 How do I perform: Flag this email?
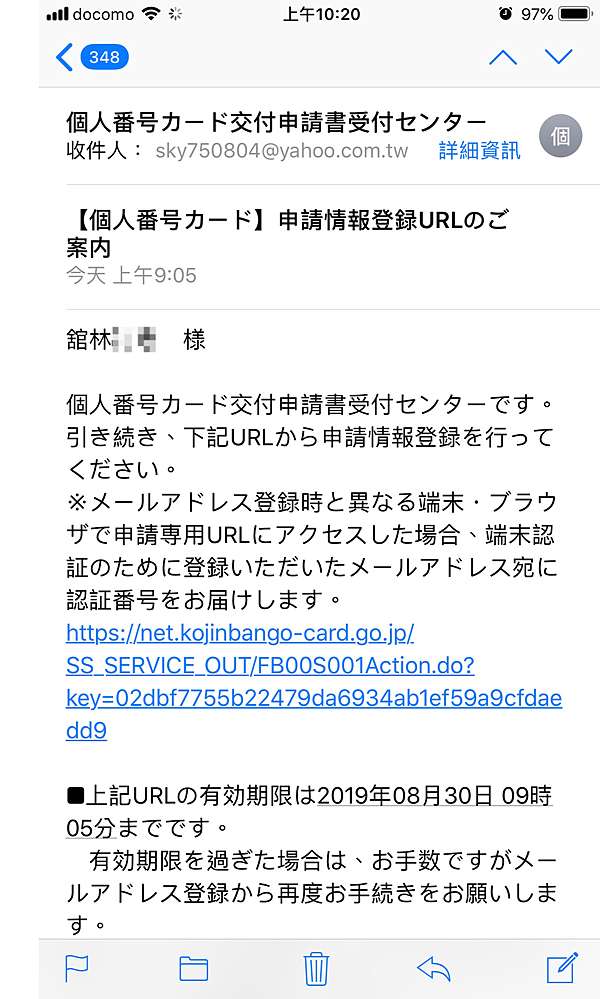[x=77, y=968]
